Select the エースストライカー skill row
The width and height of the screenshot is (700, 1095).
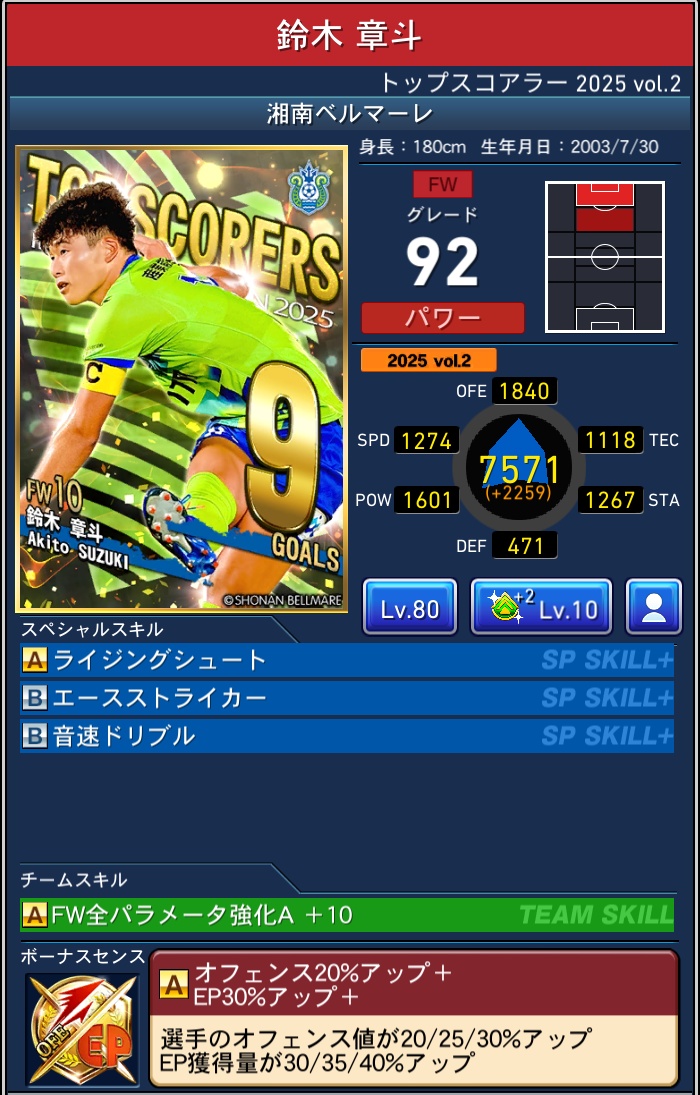click(346, 698)
